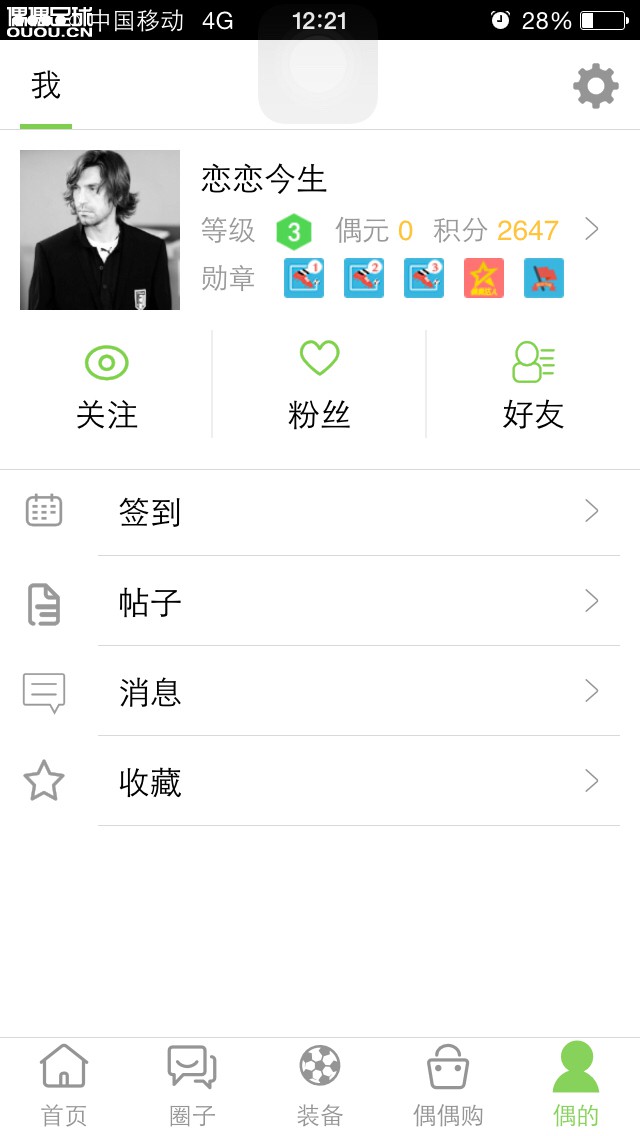
Task: Open the 好友 friends list
Action: 533,386
